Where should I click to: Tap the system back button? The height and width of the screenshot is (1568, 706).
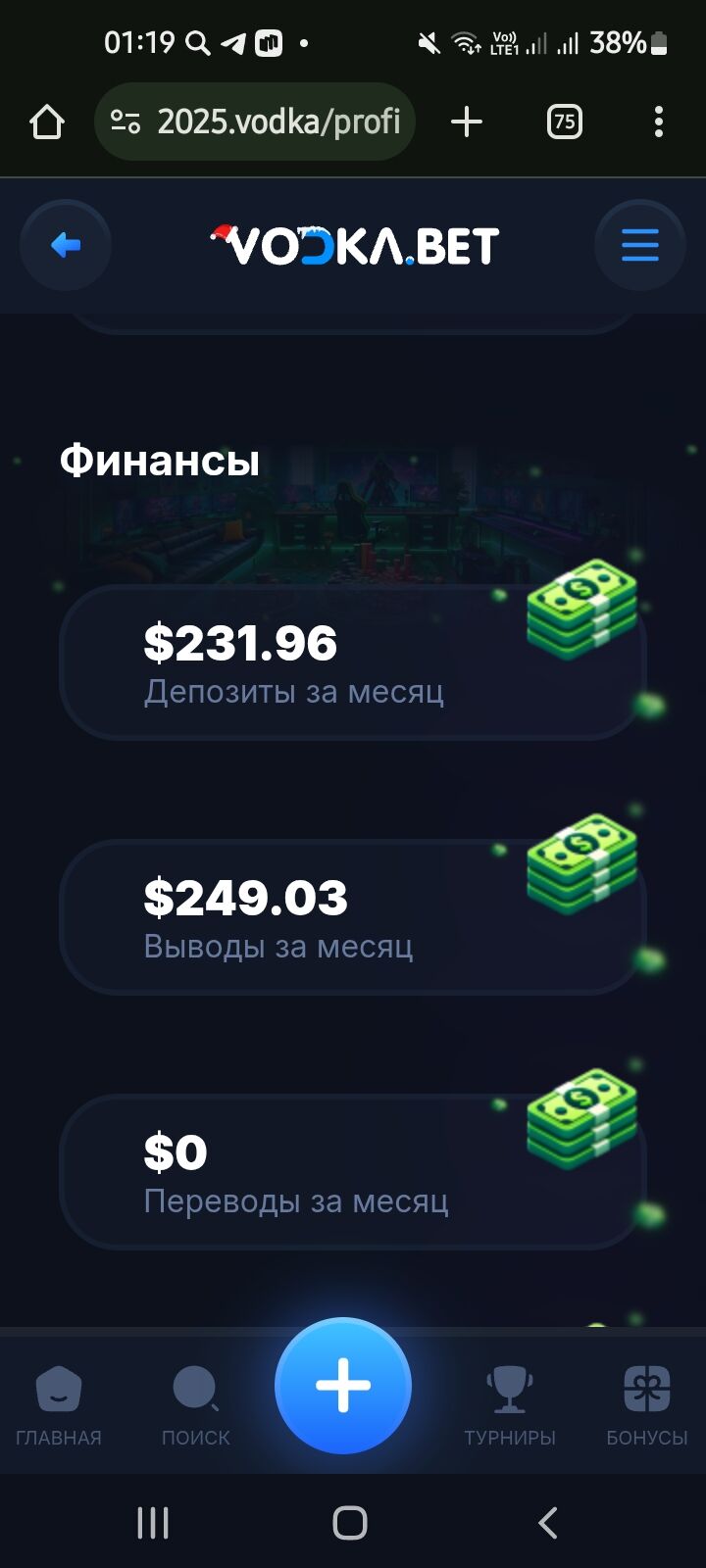pyautogui.click(x=547, y=1522)
